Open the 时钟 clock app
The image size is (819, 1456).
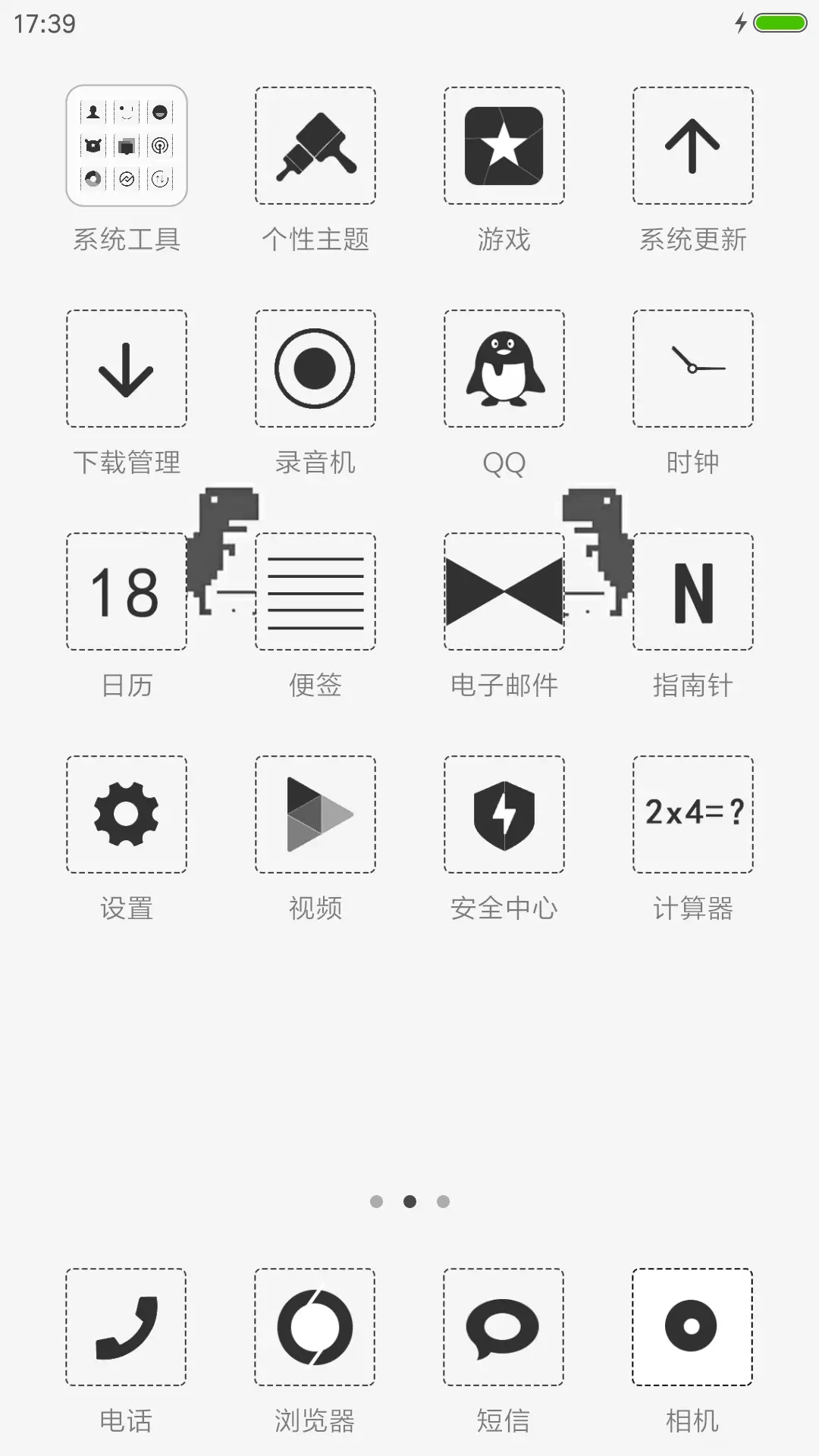692,369
